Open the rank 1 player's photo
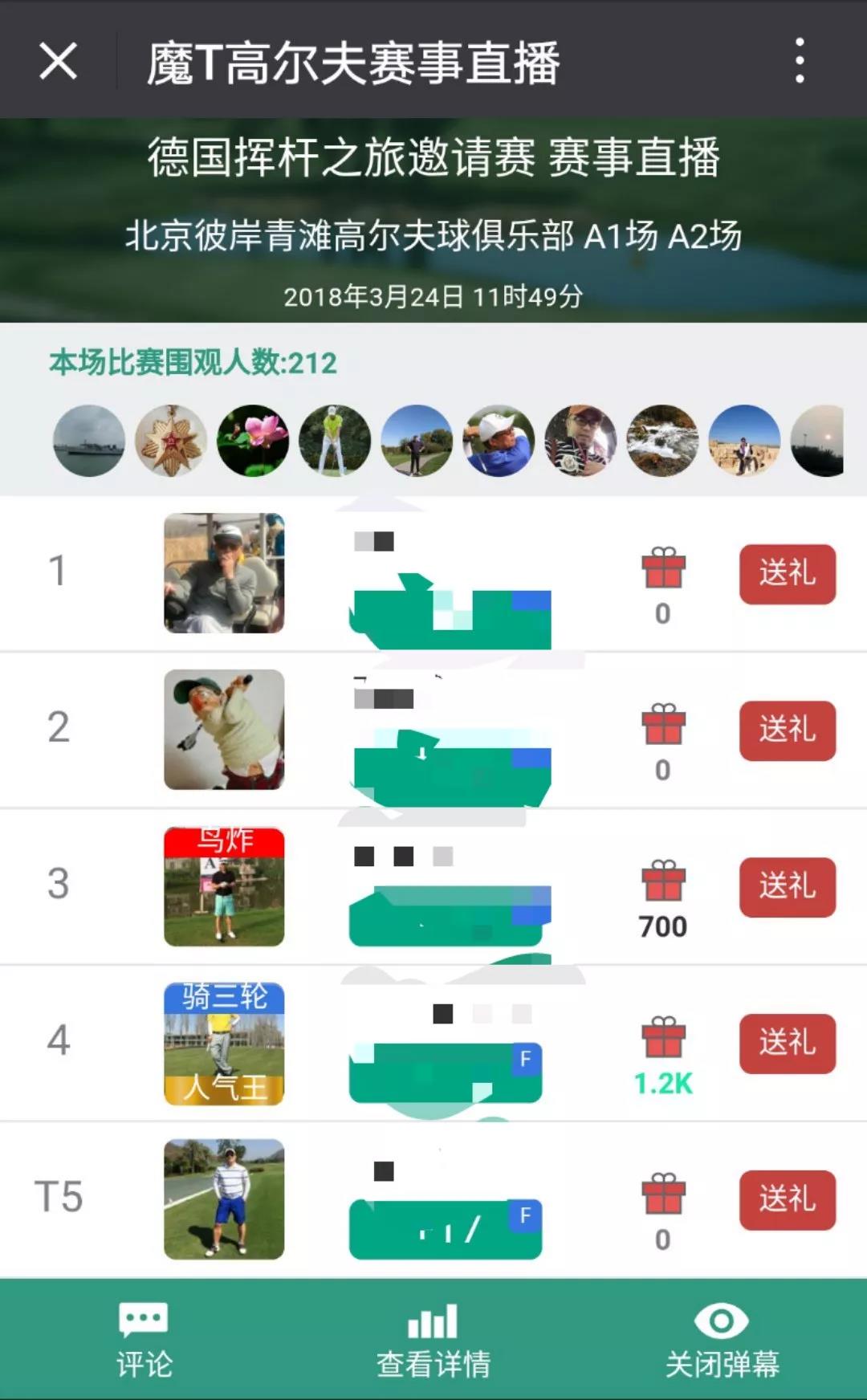867x1400 pixels. click(x=224, y=573)
